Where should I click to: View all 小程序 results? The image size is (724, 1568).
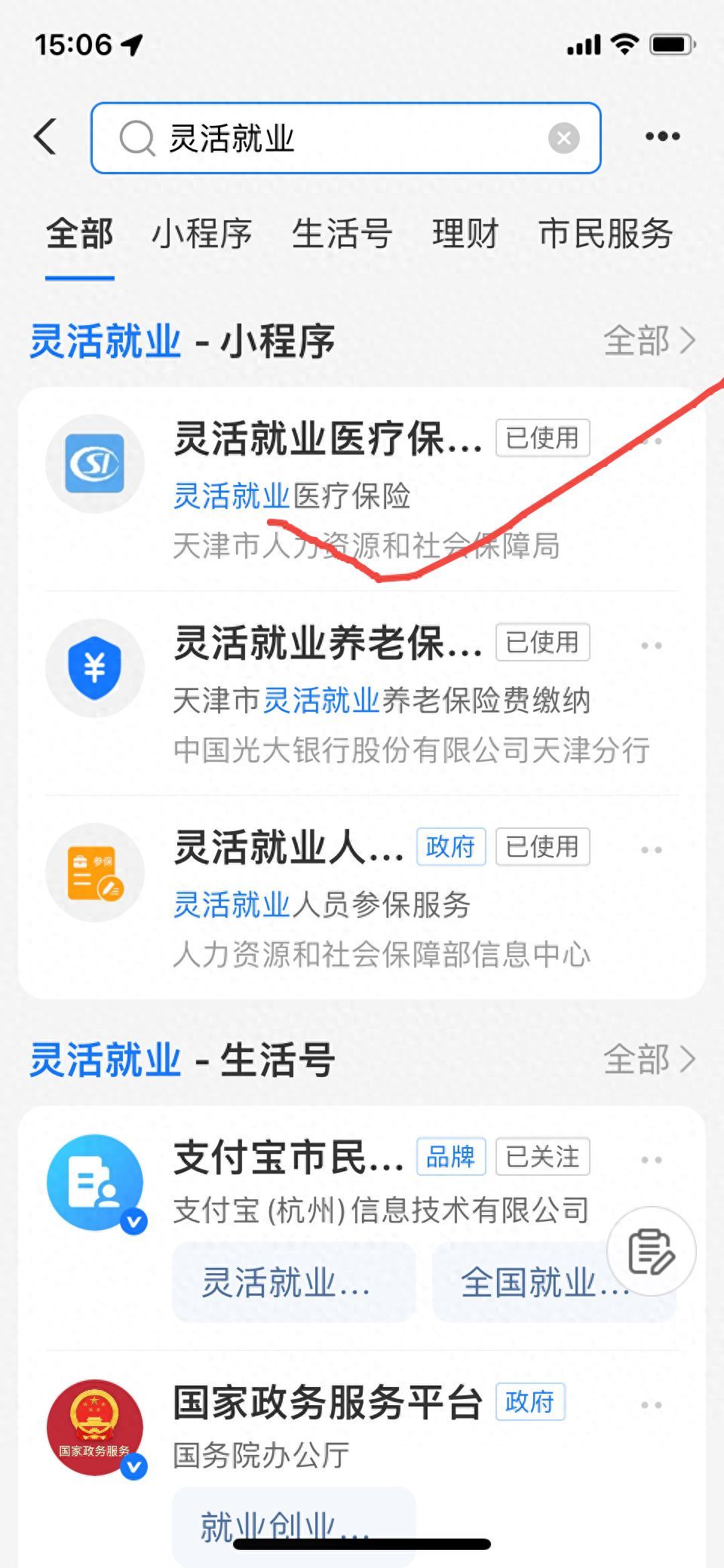649,341
